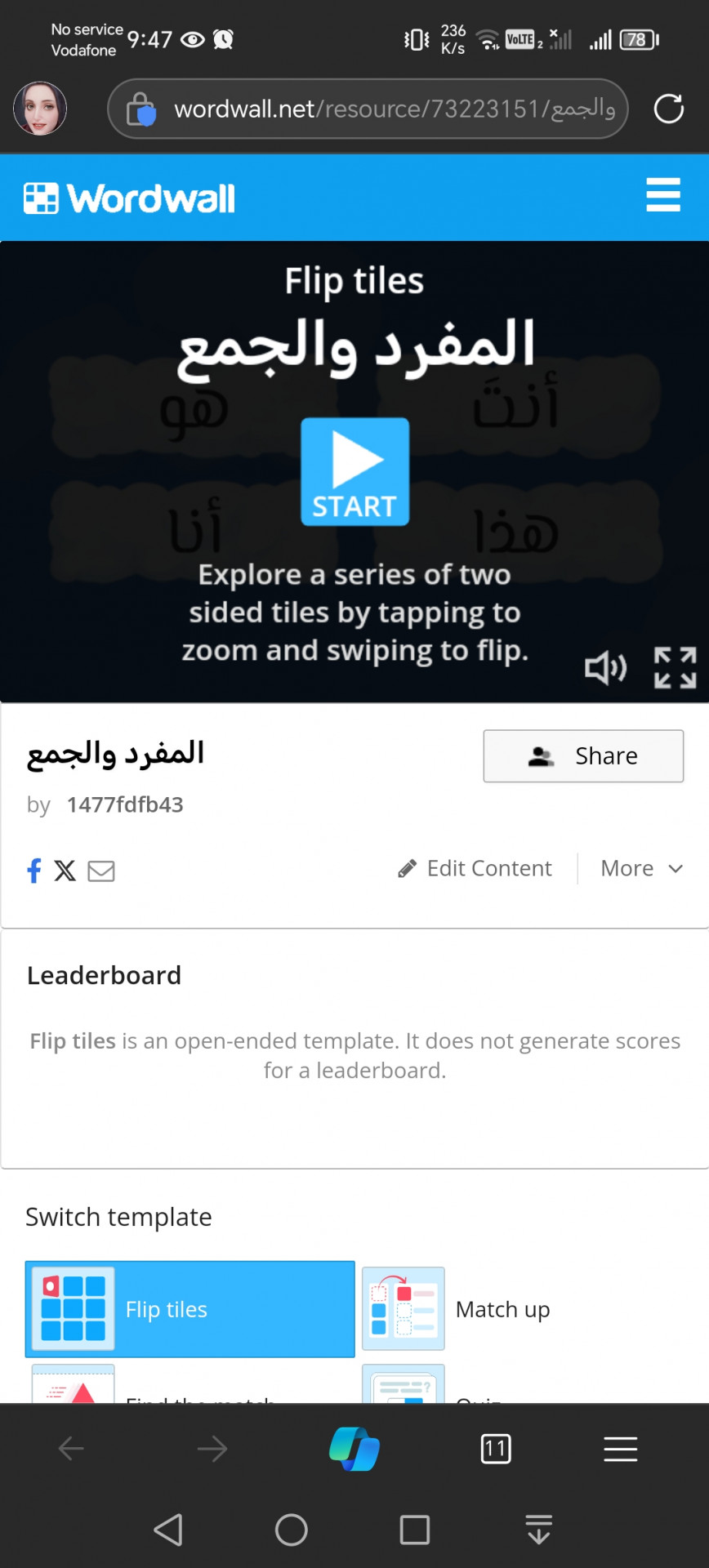Reload the page
This screenshot has height=1568, width=709.
click(x=668, y=109)
